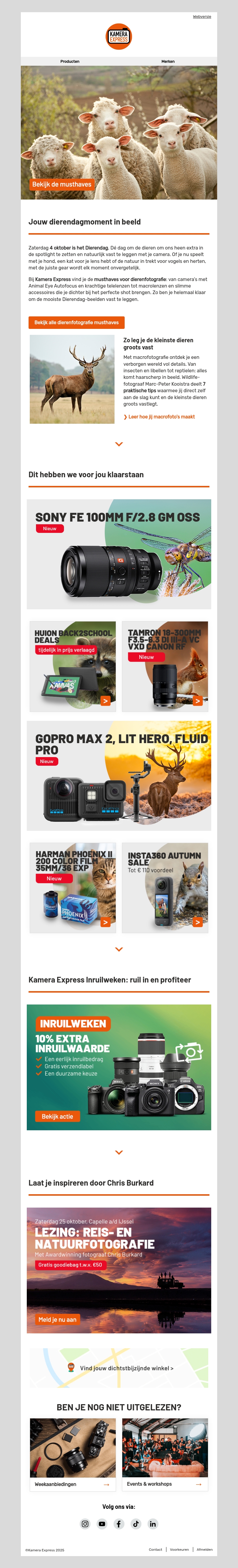238x1568 pixels.
Task: Select the Merken menu item
Action: point(168,62)
